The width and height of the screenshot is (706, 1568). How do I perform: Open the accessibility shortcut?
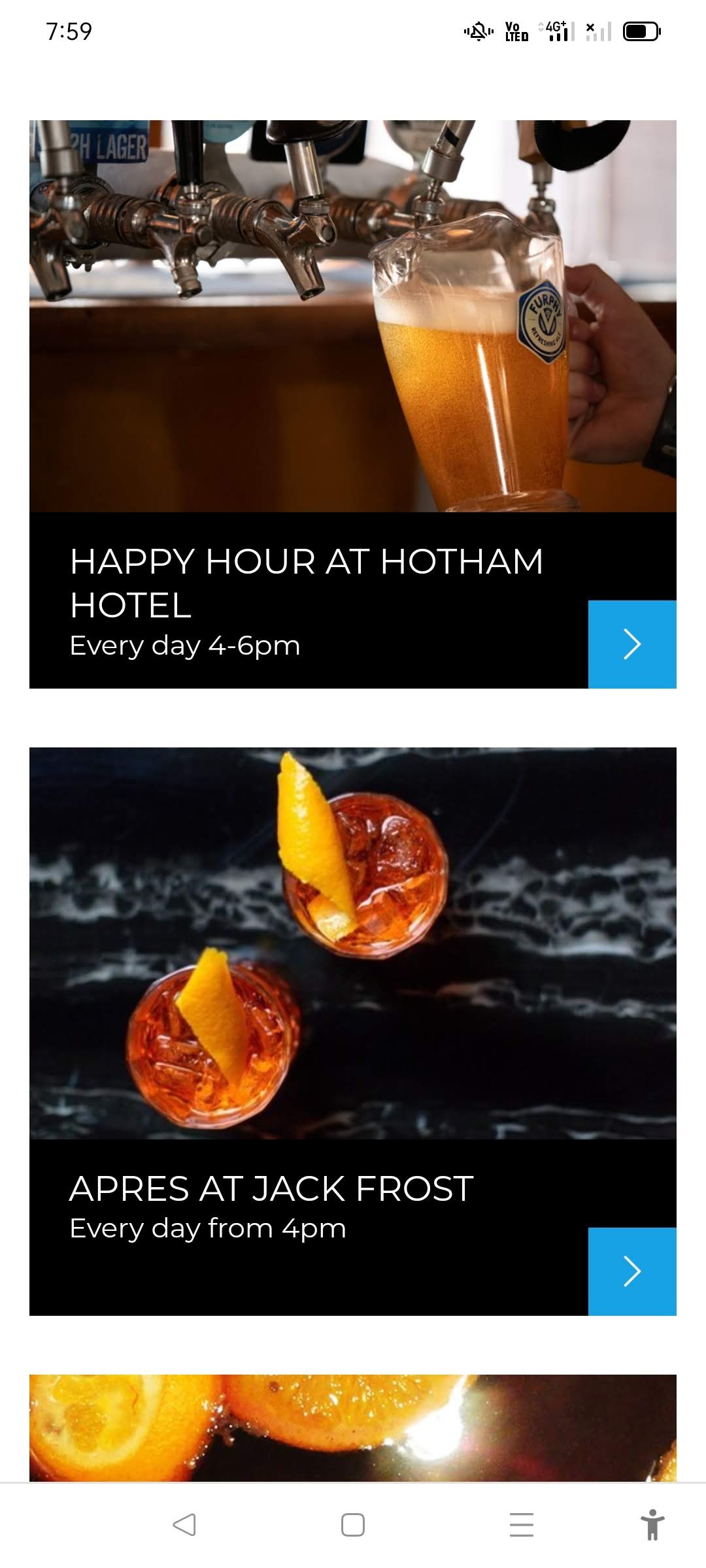(652, 1525)
